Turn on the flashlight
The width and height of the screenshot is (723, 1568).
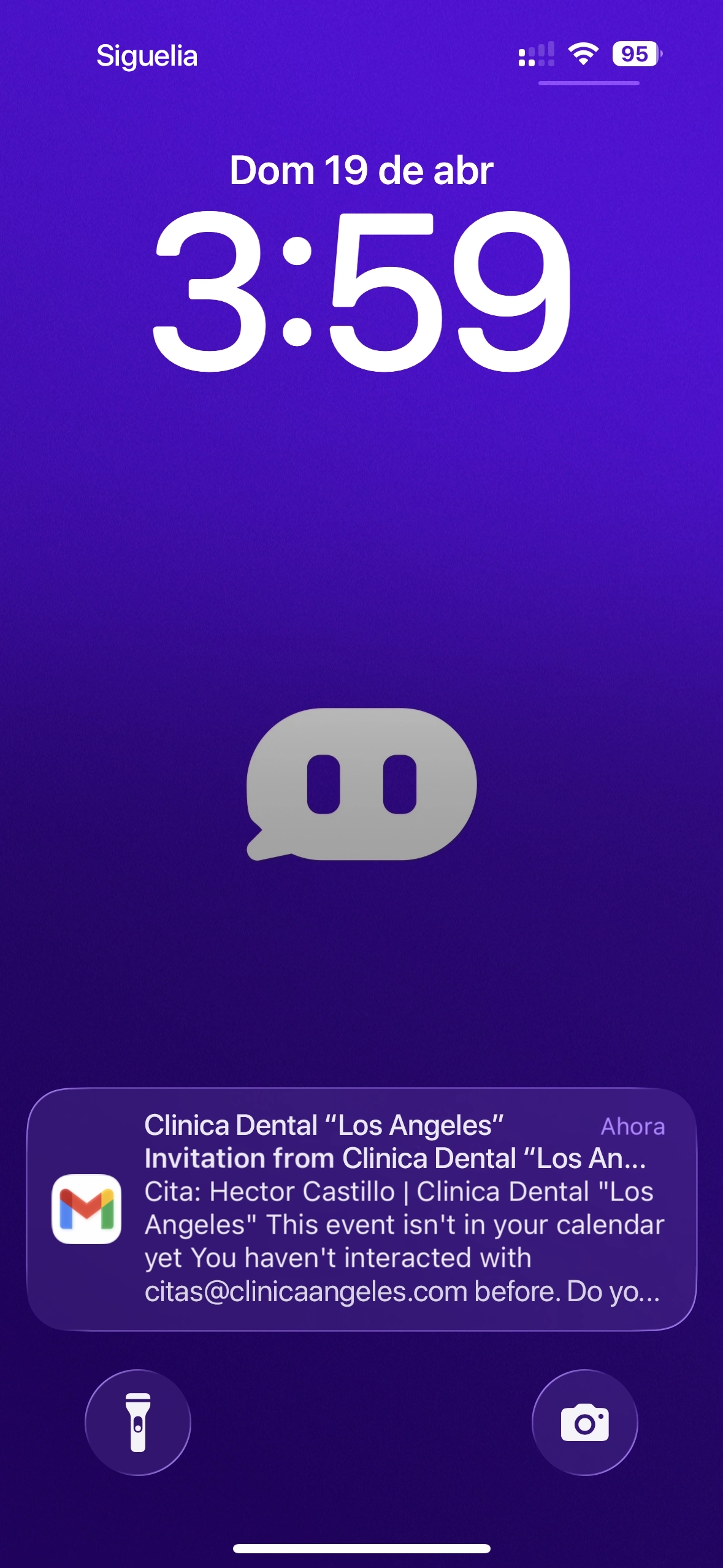138,1422
